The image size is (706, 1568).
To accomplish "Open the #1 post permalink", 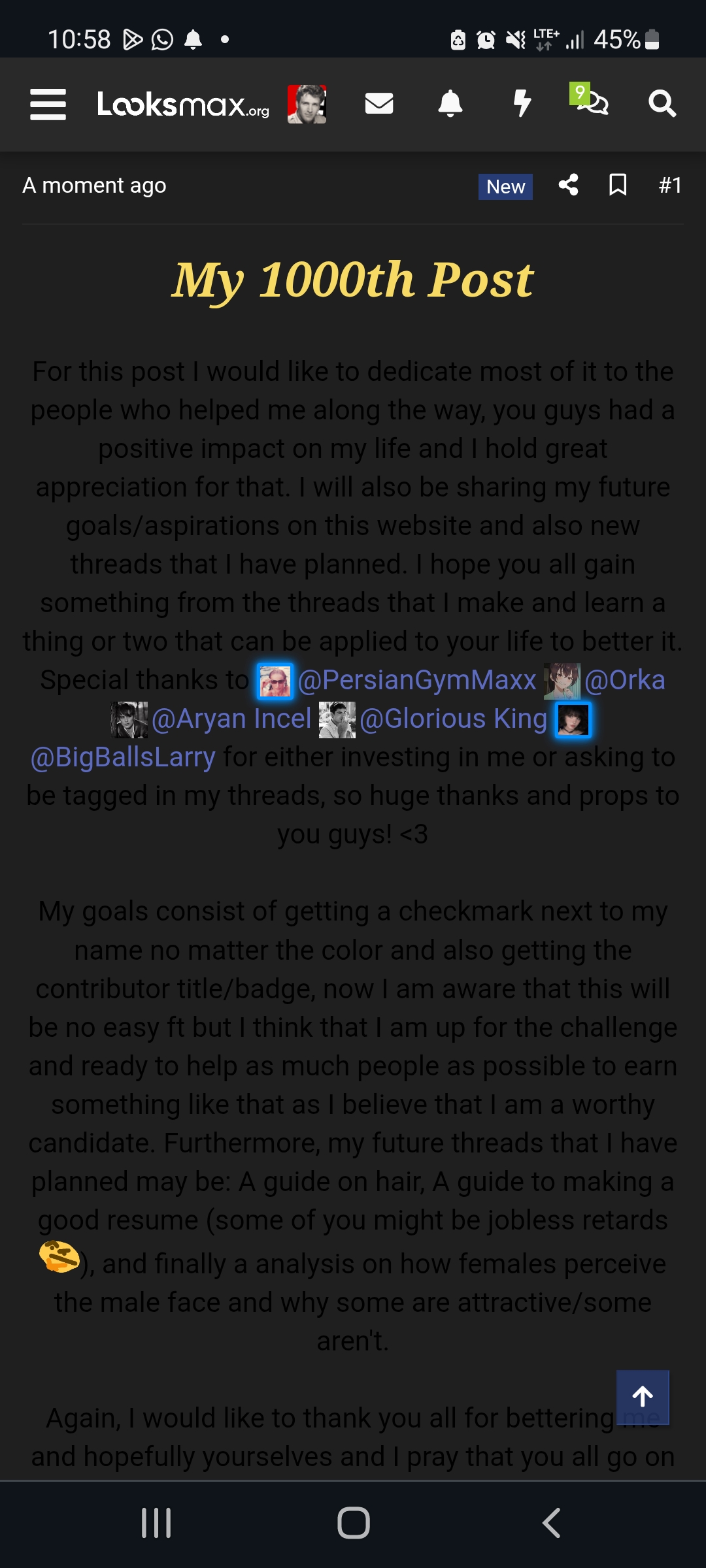I will (x=670, y=186).
